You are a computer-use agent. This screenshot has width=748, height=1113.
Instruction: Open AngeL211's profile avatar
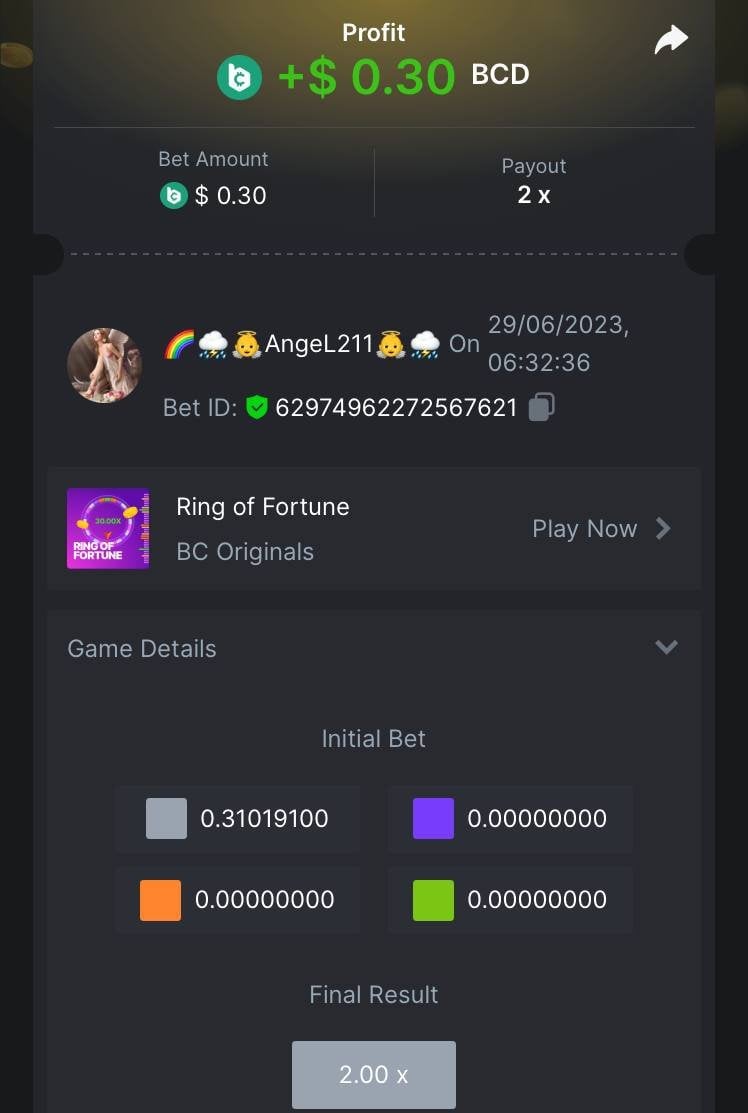(x=104, y=365)
